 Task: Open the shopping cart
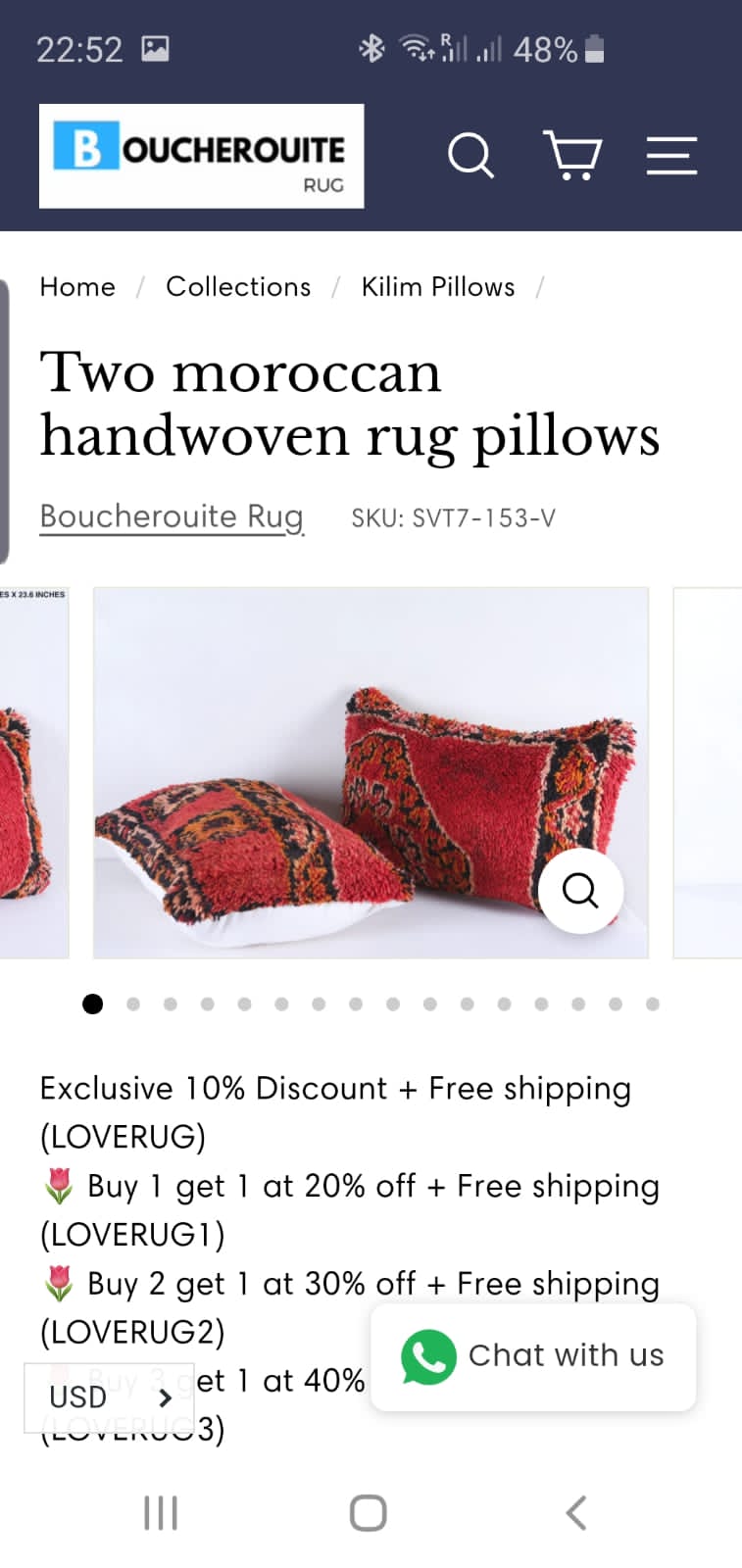(572, 156)
